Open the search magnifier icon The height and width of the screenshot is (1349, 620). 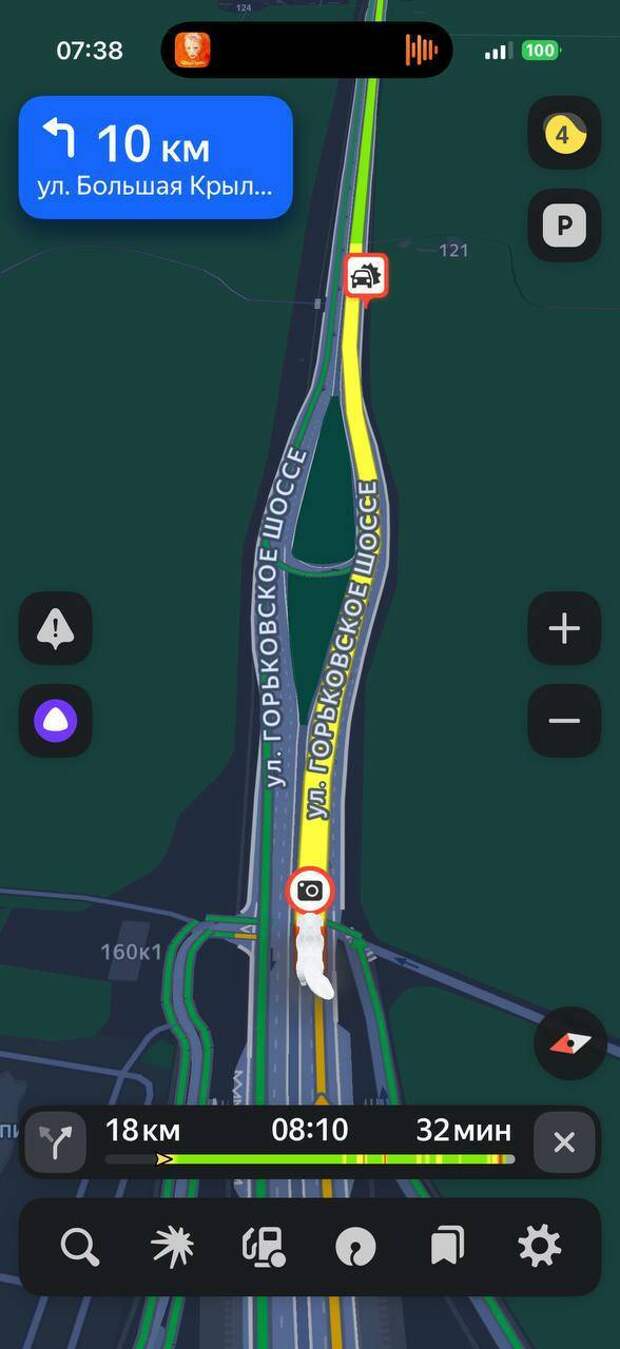(80, 1246)
